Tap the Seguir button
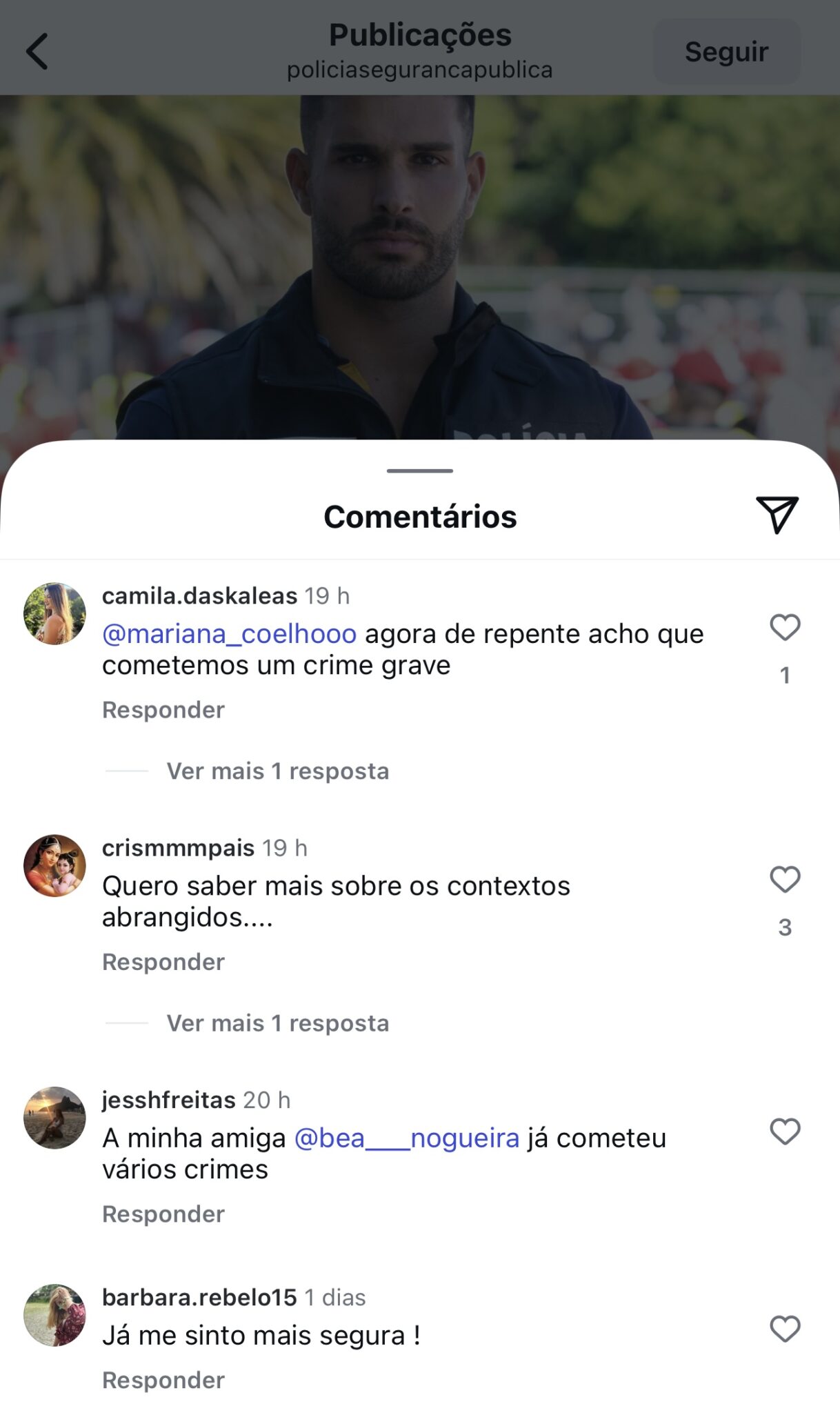 coord(726,52)
